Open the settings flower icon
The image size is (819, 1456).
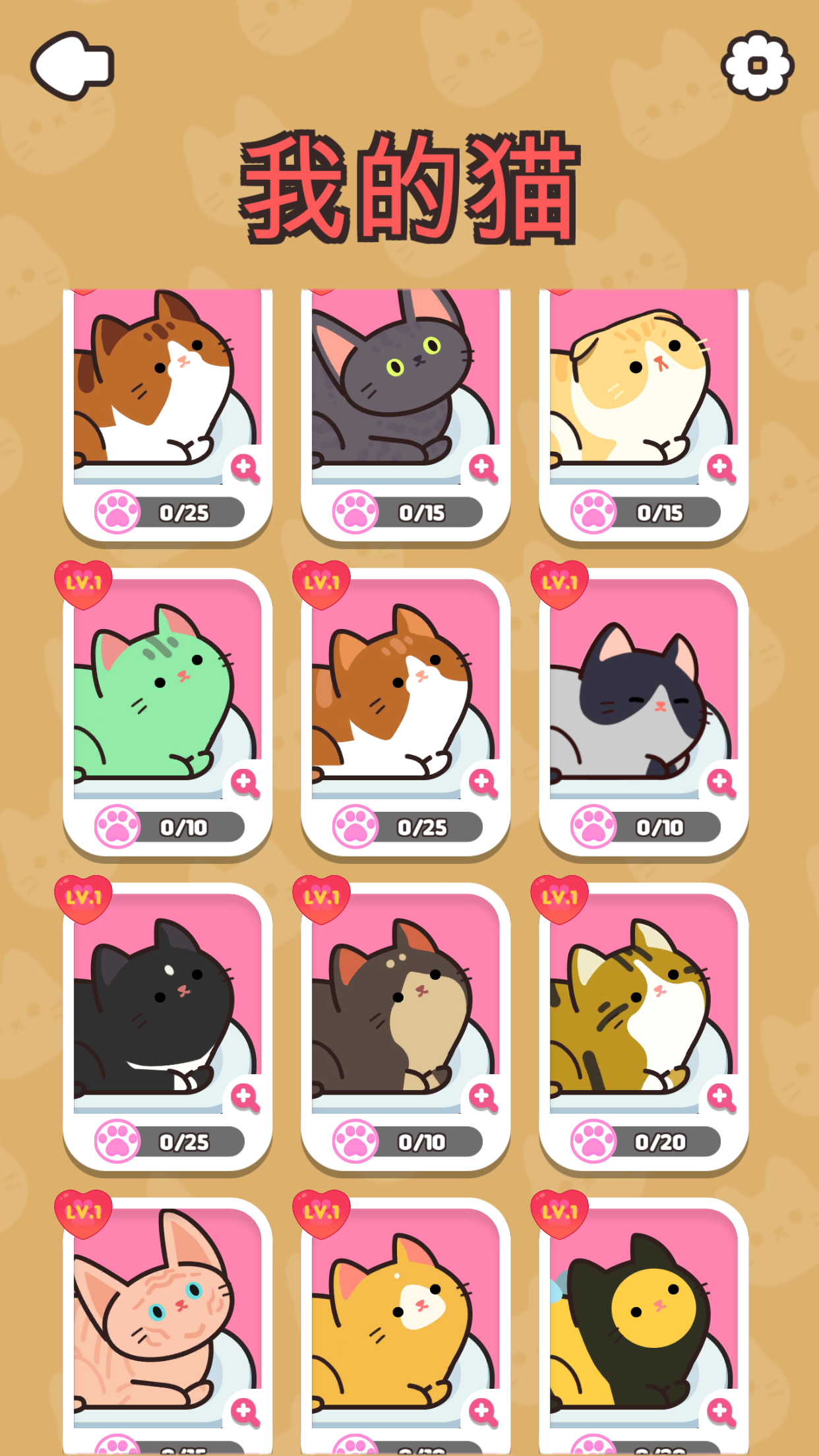coord(756,65)
